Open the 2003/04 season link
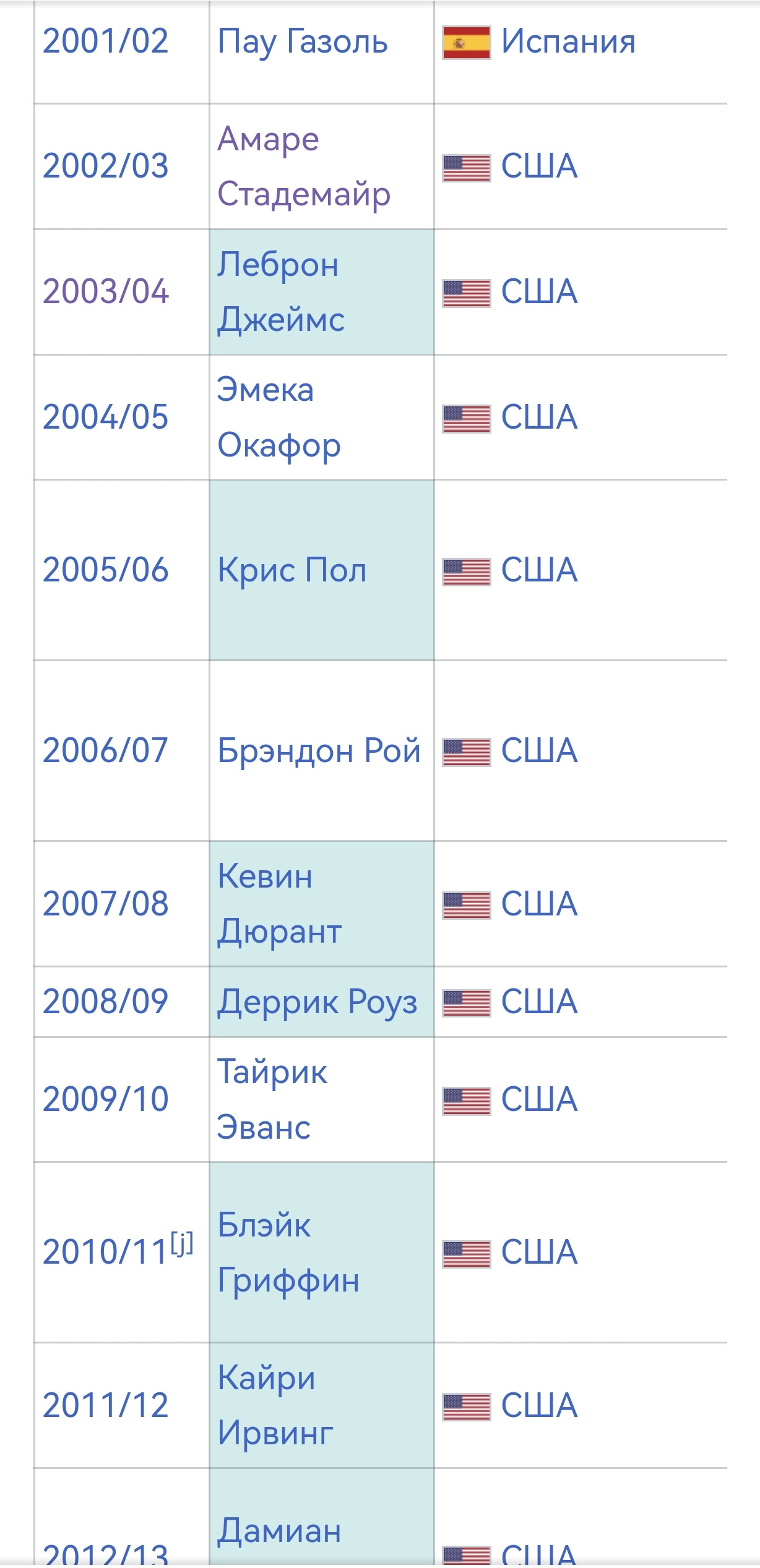 pos(105,291)
